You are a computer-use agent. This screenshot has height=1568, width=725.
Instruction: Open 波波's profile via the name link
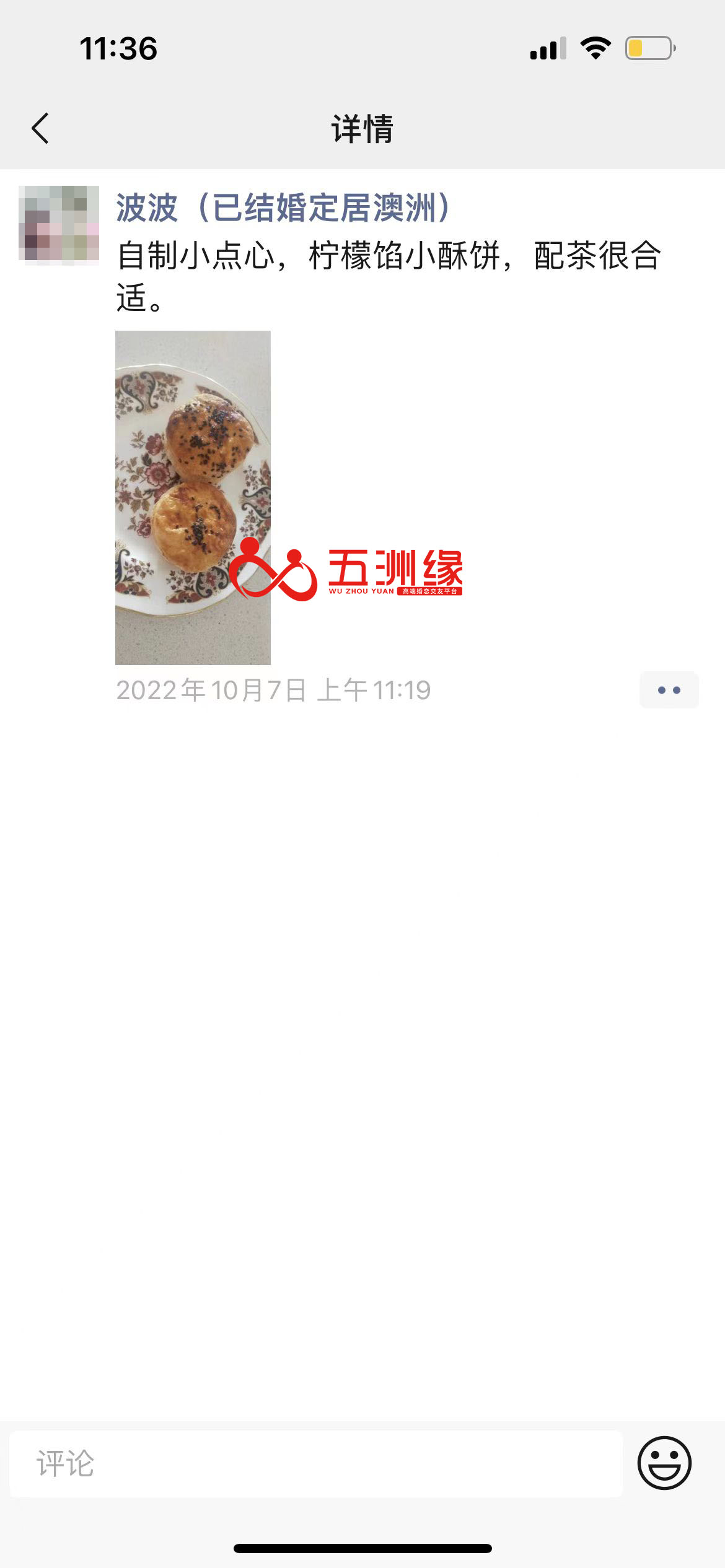tap(284, 207)
